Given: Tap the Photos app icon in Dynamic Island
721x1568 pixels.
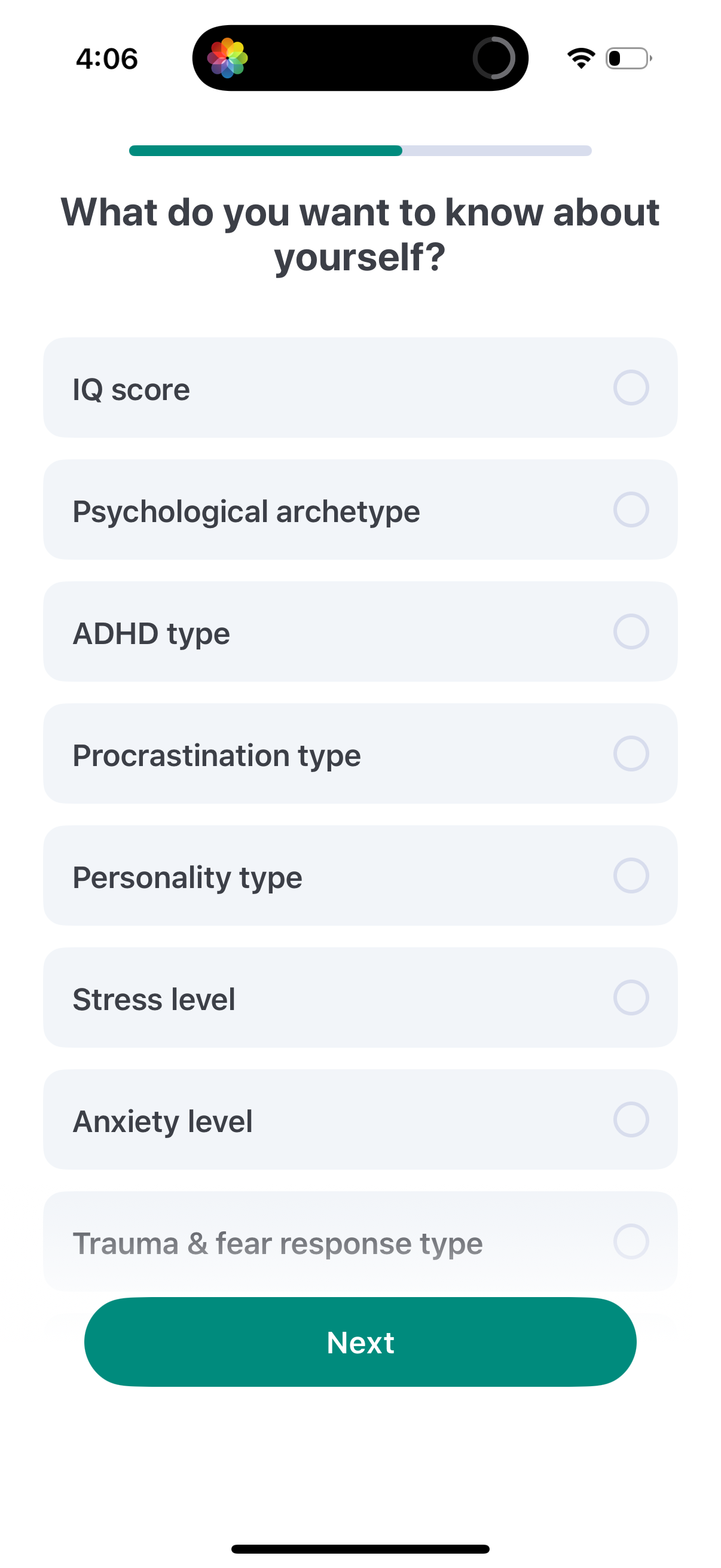Looking at the screenshot, I should coord(229,58).
